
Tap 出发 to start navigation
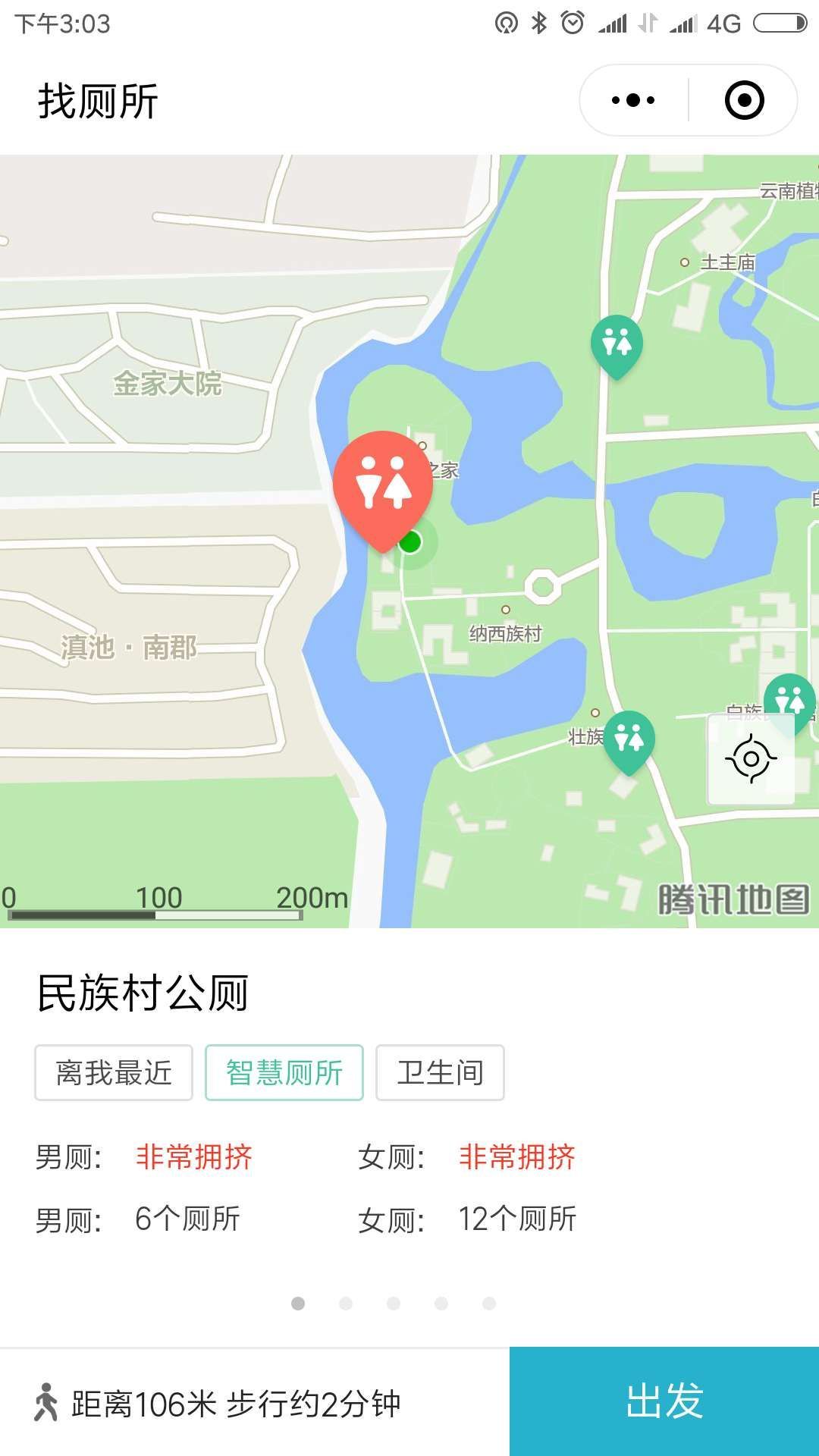[664, 1401]
